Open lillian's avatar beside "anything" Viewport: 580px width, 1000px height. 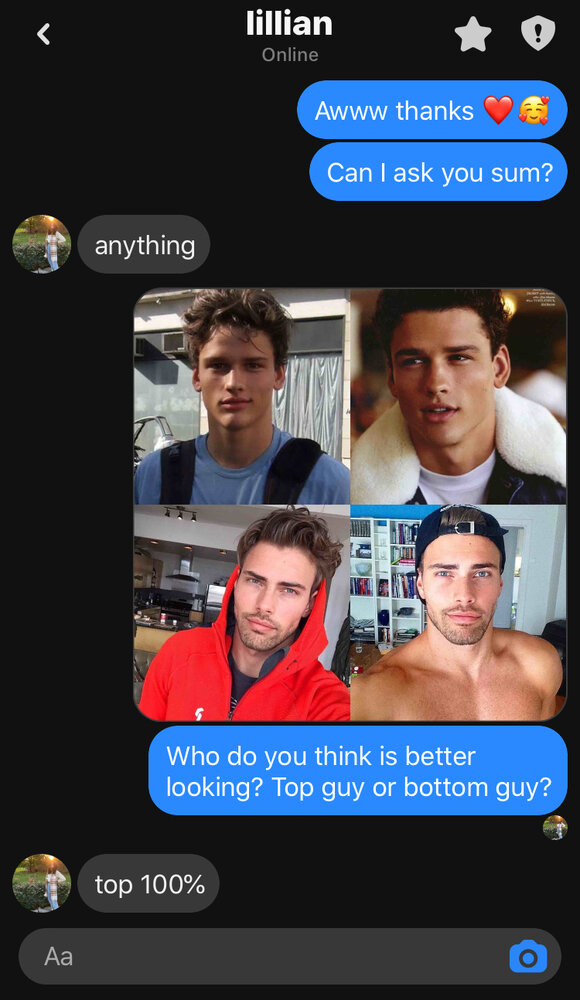41,244
